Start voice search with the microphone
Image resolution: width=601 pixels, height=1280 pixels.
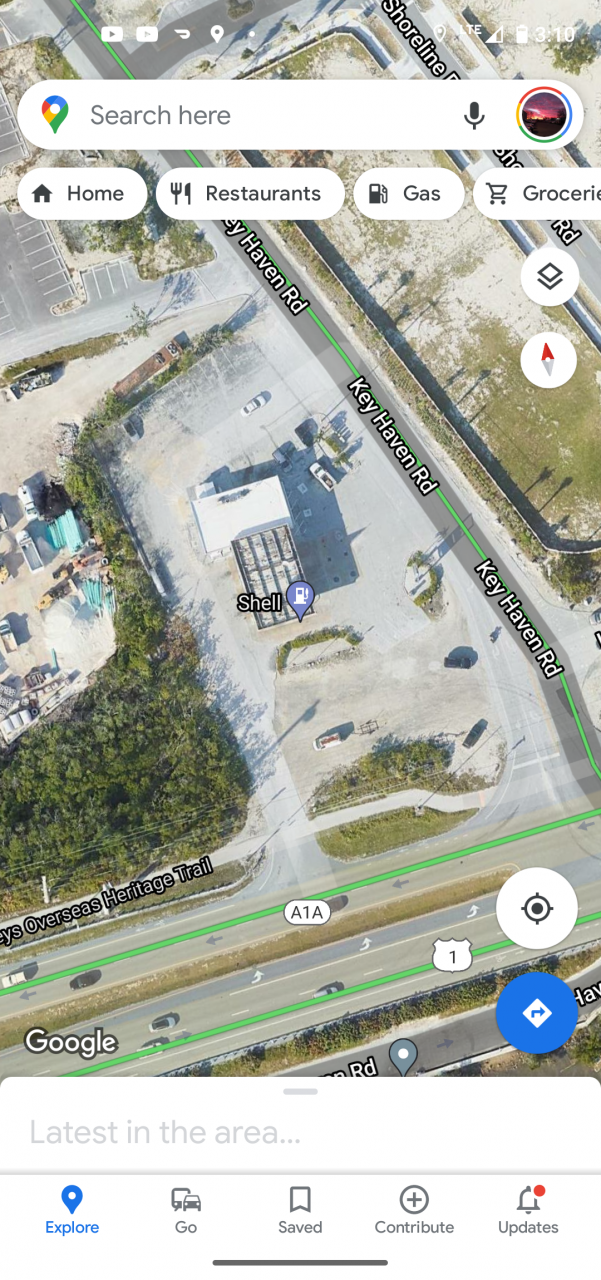click(474, 116)
